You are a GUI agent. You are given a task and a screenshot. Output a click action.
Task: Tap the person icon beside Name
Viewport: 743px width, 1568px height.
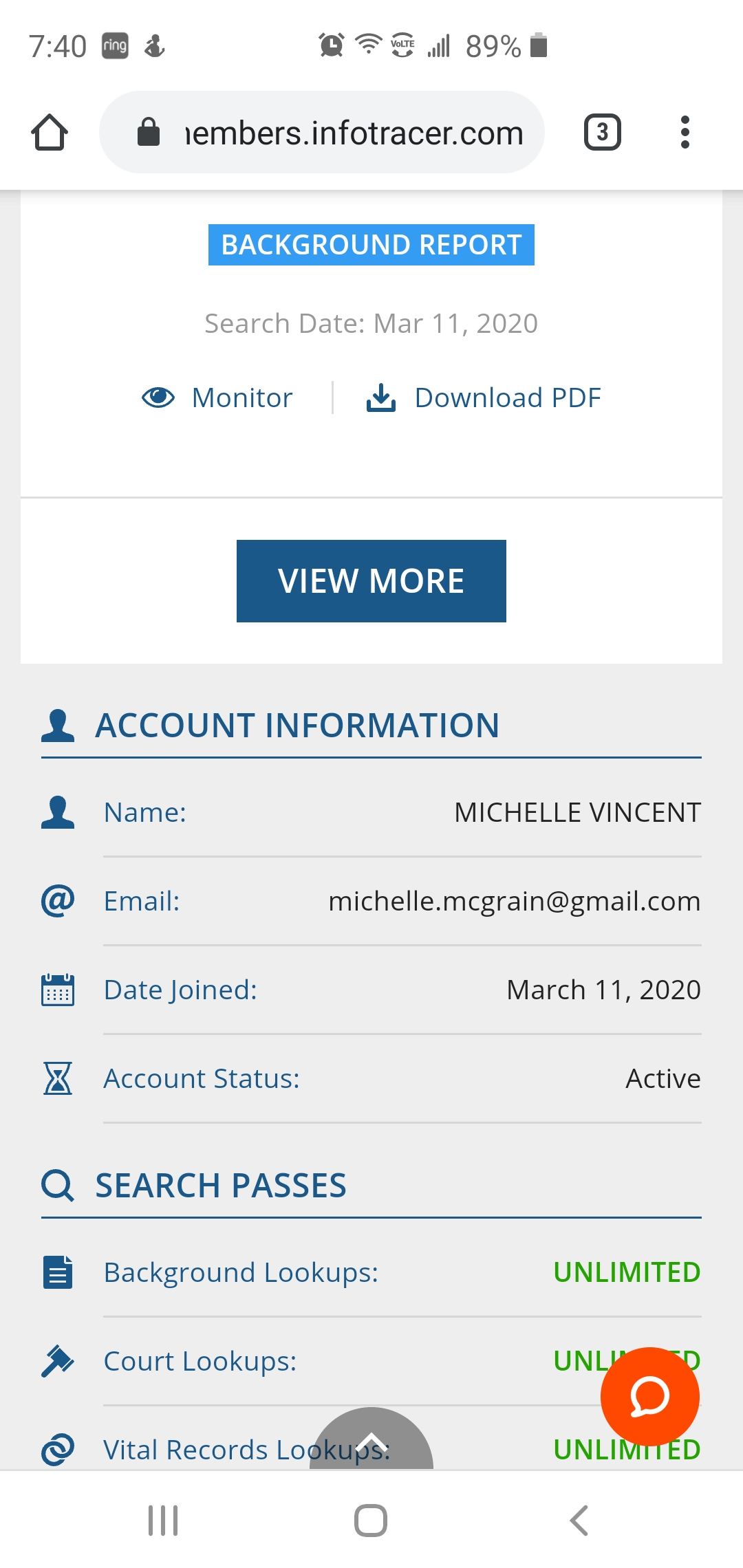click(x=56, y=812)
